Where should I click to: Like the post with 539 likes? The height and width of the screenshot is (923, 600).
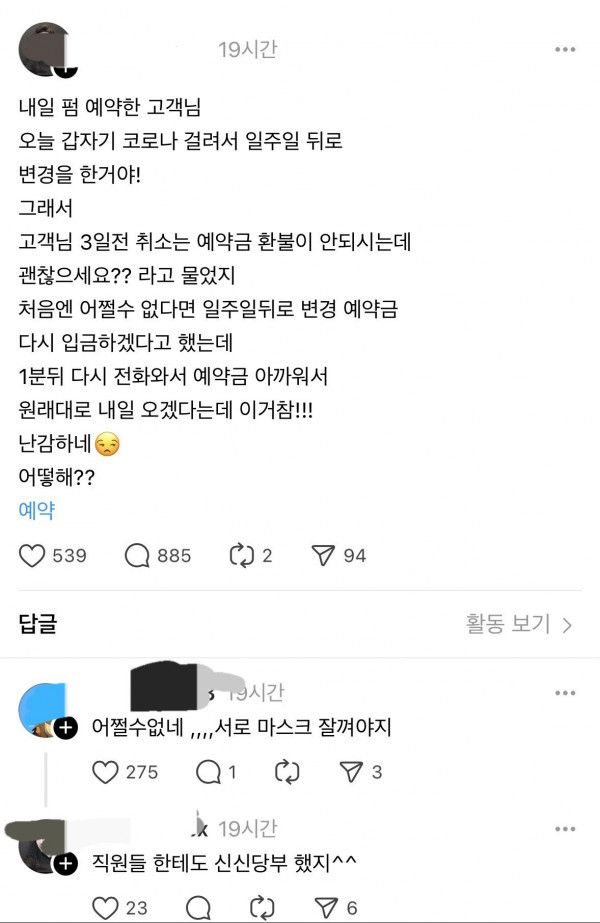pos(34,555)
